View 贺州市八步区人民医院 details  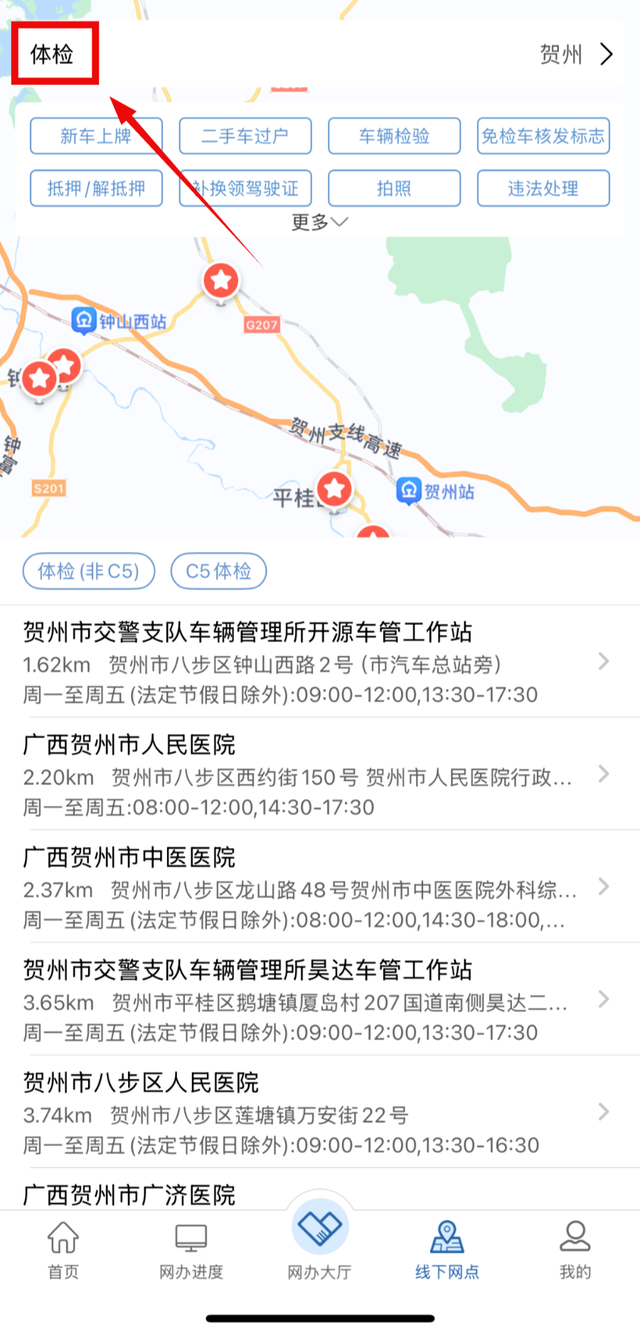point(320,1112)
